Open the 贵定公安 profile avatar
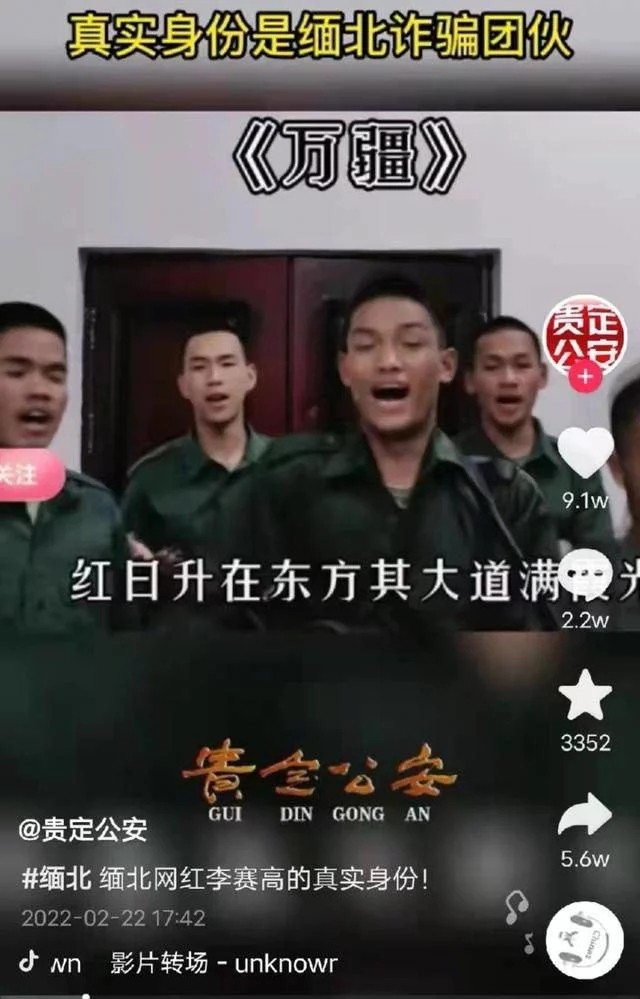Image resolution: width=640 pixels, height=999 pixels. pyautogui.click(x=584, y=333)
